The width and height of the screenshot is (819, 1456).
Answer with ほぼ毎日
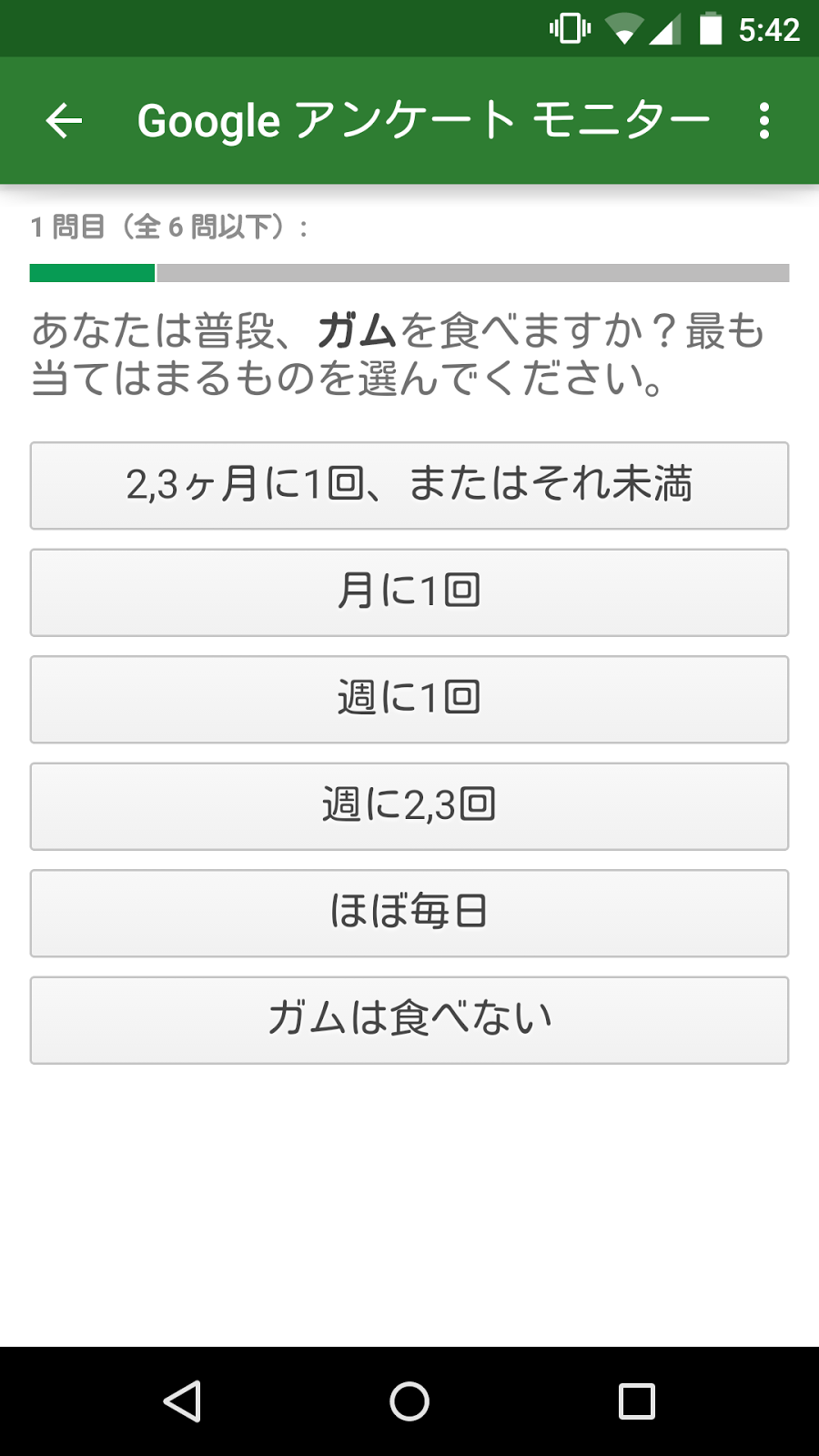(409, 913)
